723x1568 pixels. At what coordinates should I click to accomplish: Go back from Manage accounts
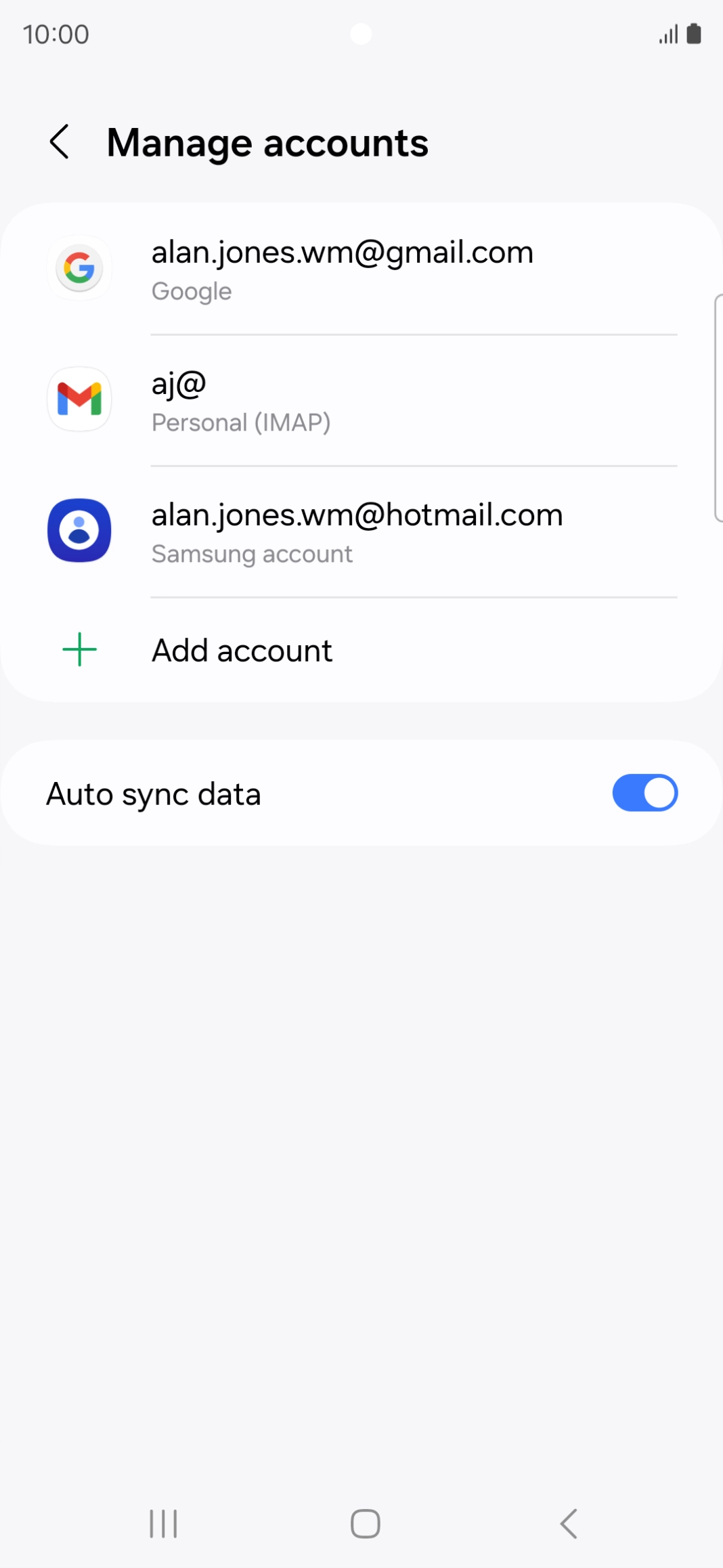point(60,142)
